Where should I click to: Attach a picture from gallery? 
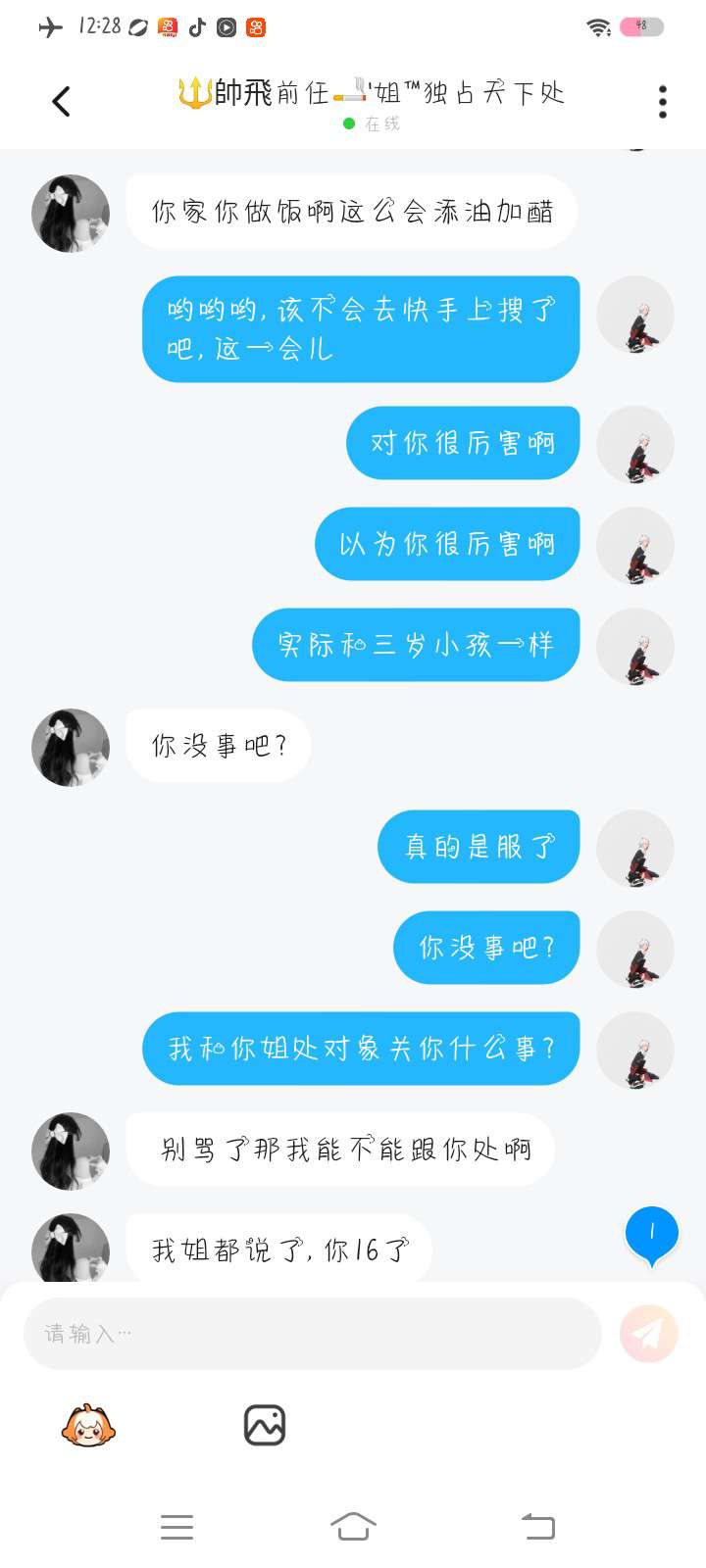(264, 1425)
